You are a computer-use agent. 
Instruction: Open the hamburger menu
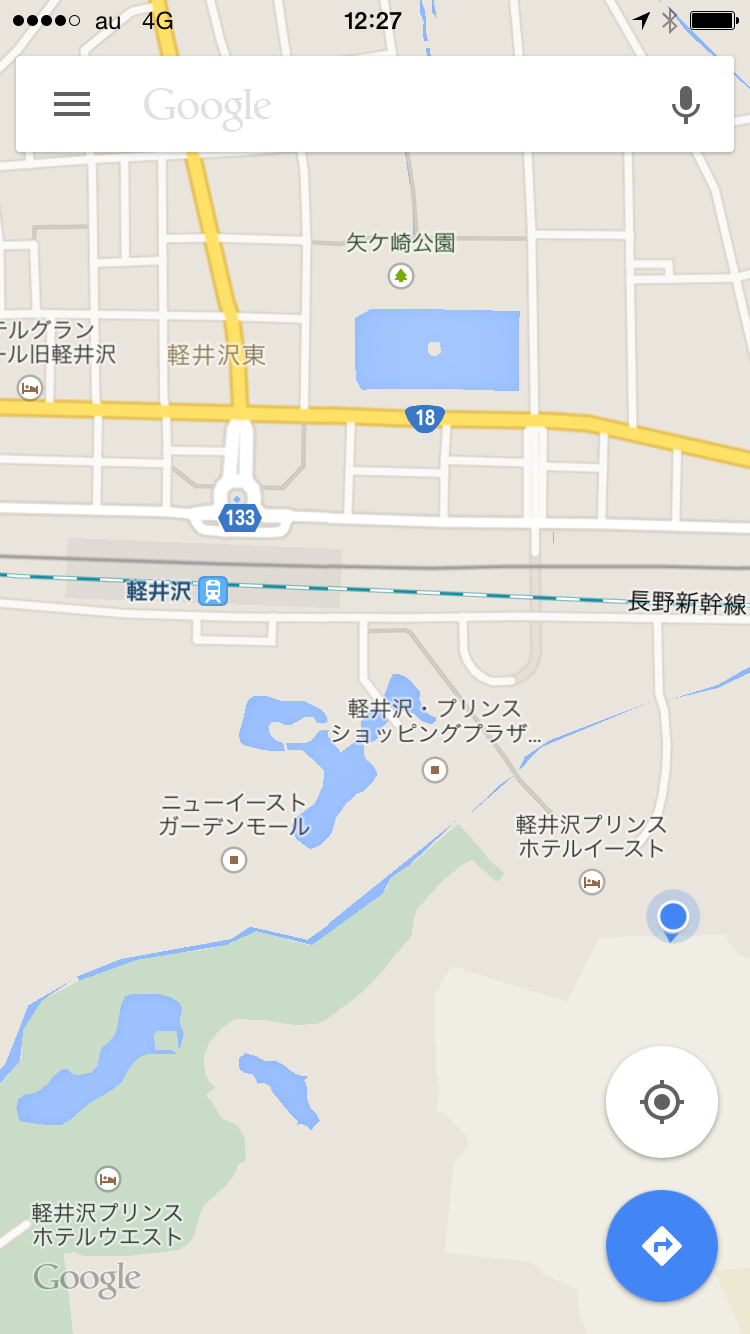pyautogui.click(x=72, y=104)
